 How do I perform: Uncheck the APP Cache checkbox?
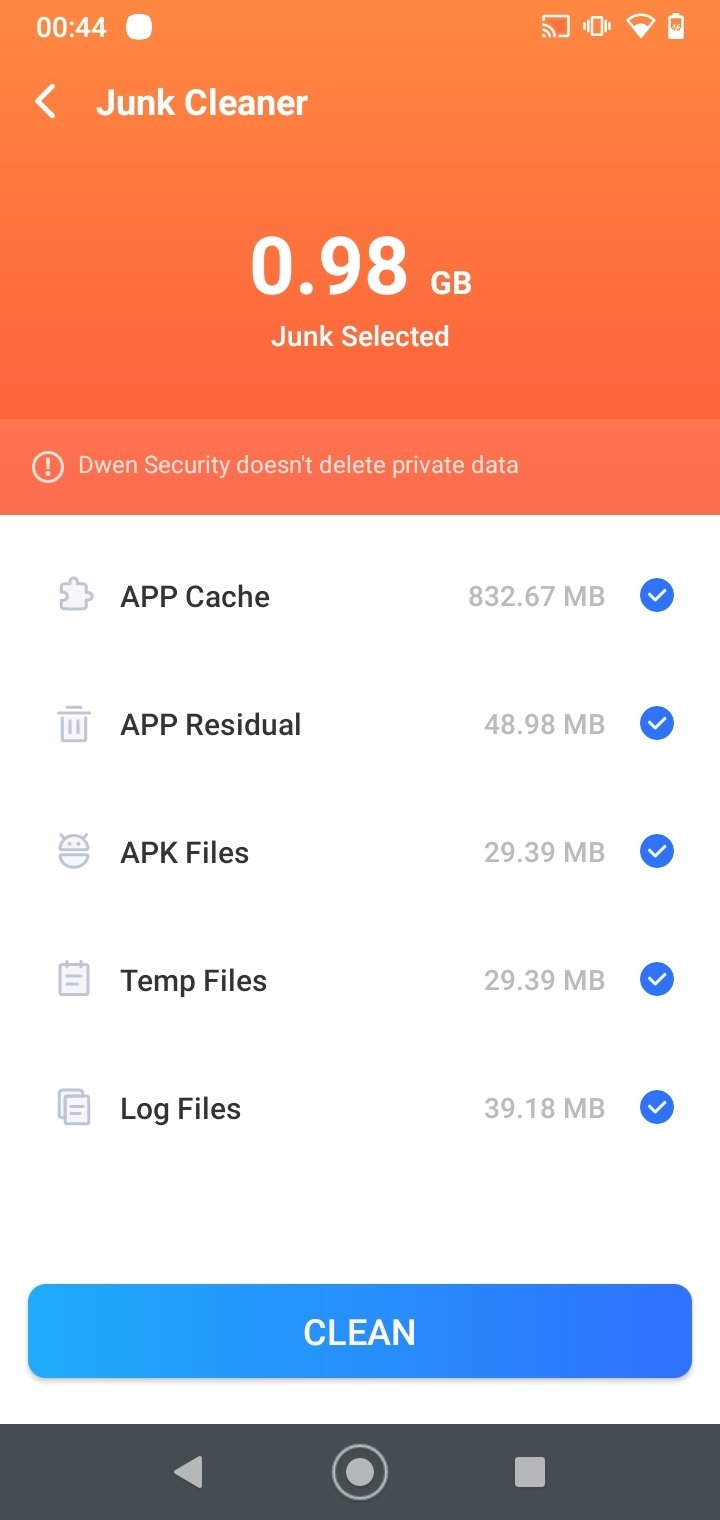657,596
